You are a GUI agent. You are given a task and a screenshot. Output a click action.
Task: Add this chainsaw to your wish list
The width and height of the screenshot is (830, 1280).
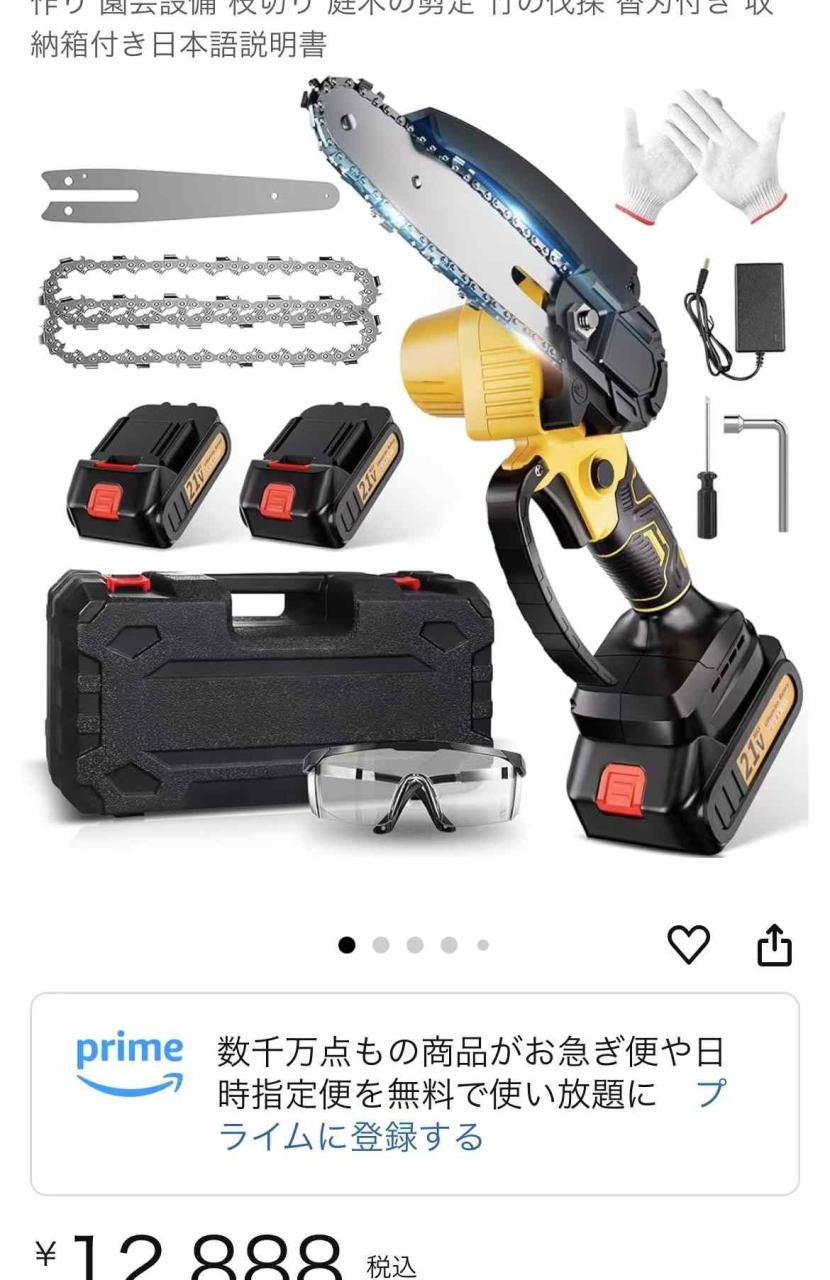[688, 945]
